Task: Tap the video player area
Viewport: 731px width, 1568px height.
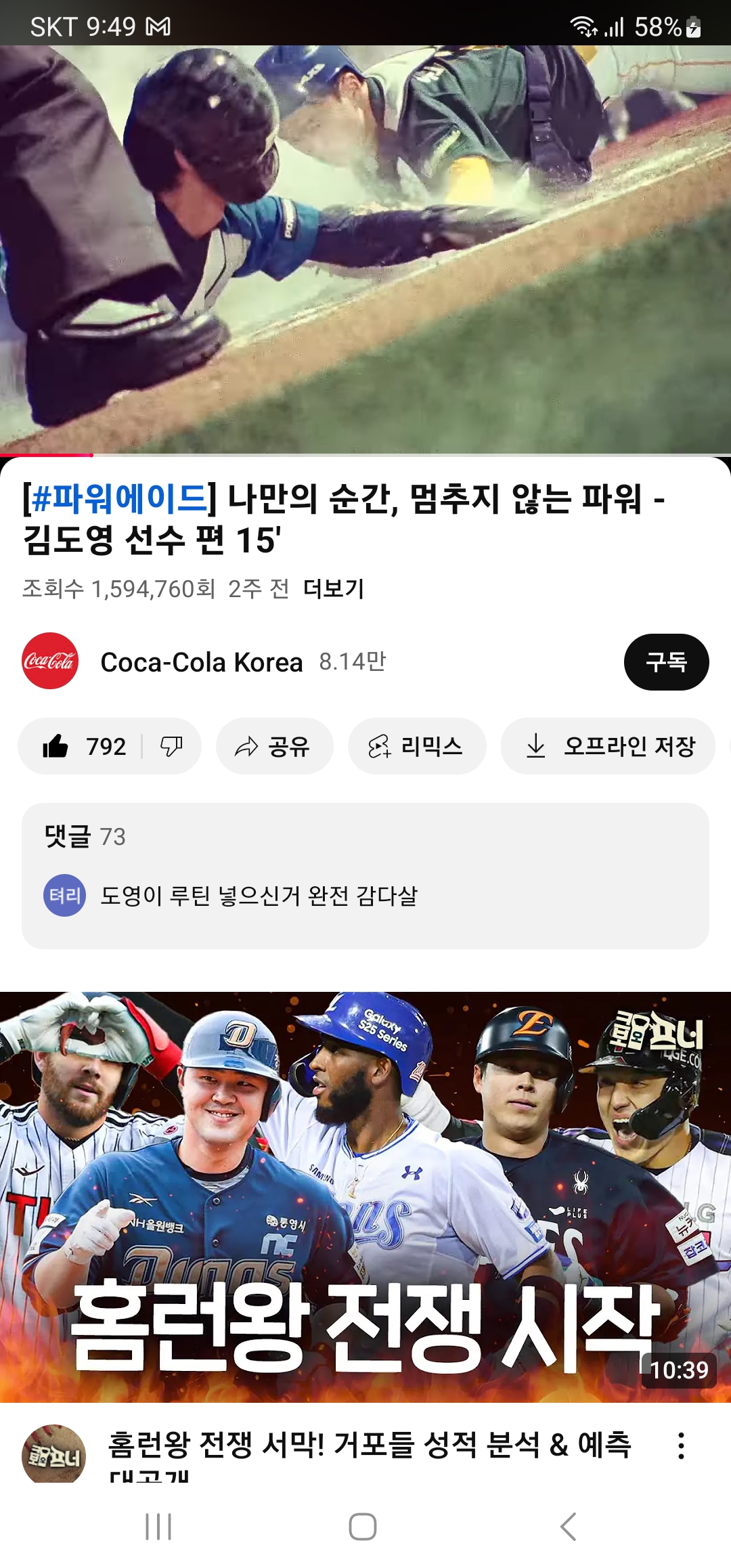Action: 365,249
